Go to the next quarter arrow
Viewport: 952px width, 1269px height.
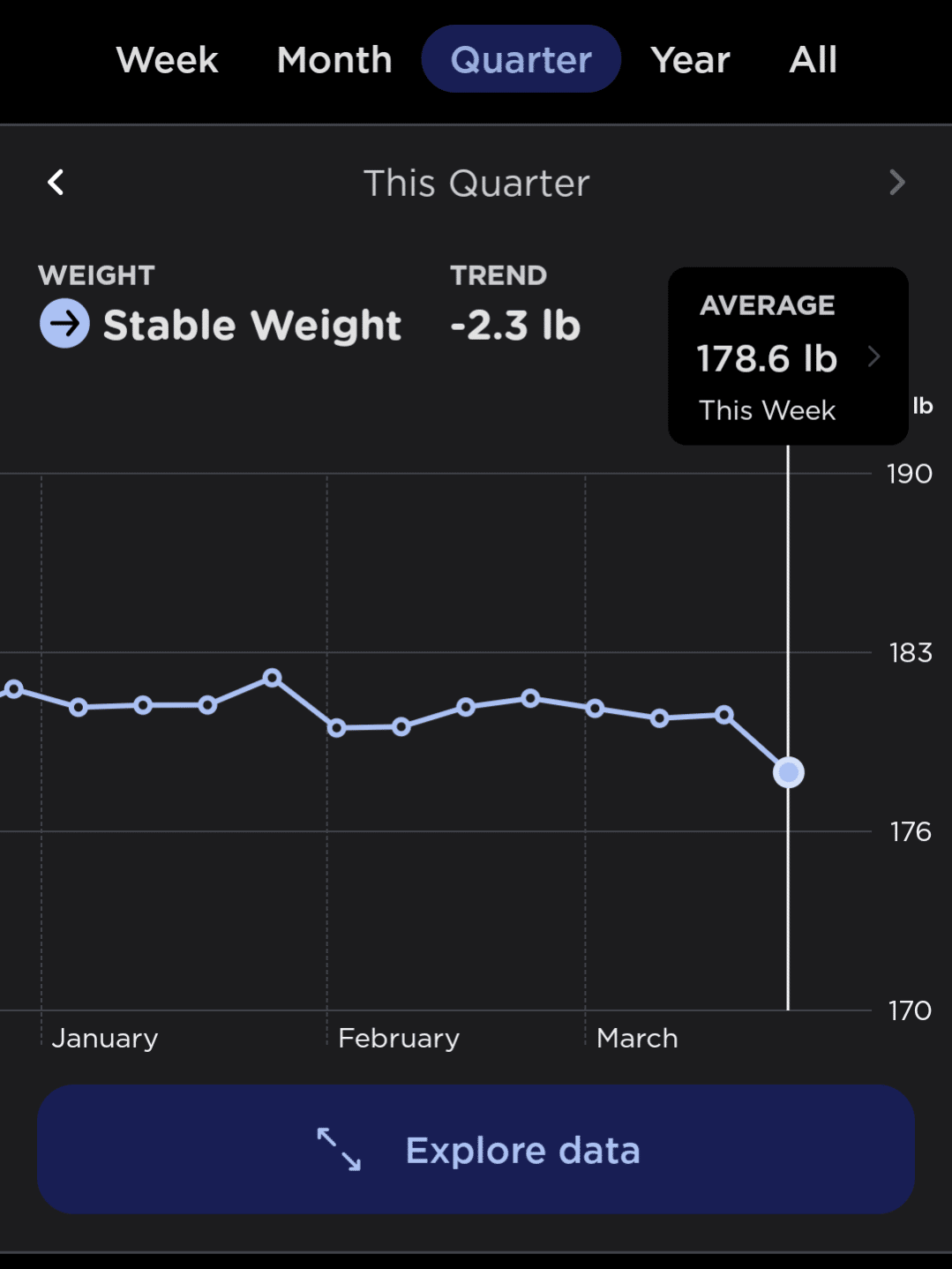(897, 183)
